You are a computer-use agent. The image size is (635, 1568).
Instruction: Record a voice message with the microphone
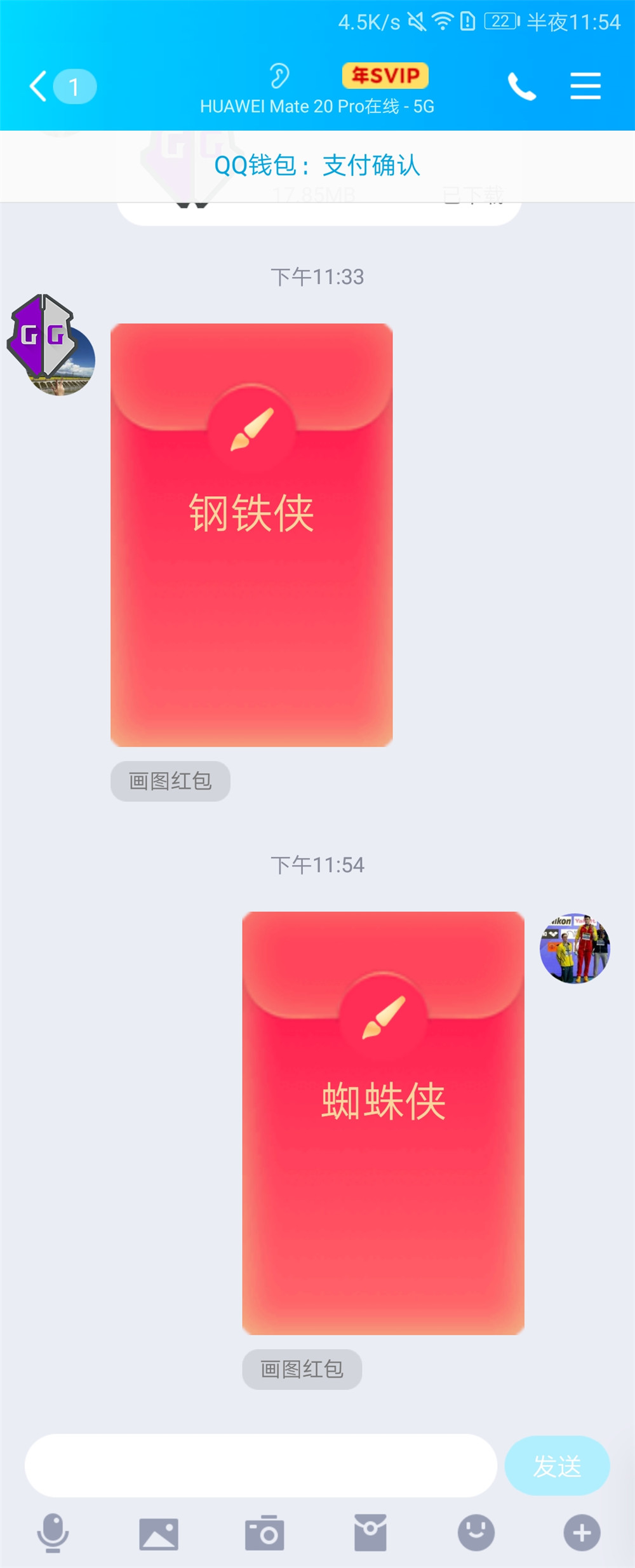(x=53, y=1533)
